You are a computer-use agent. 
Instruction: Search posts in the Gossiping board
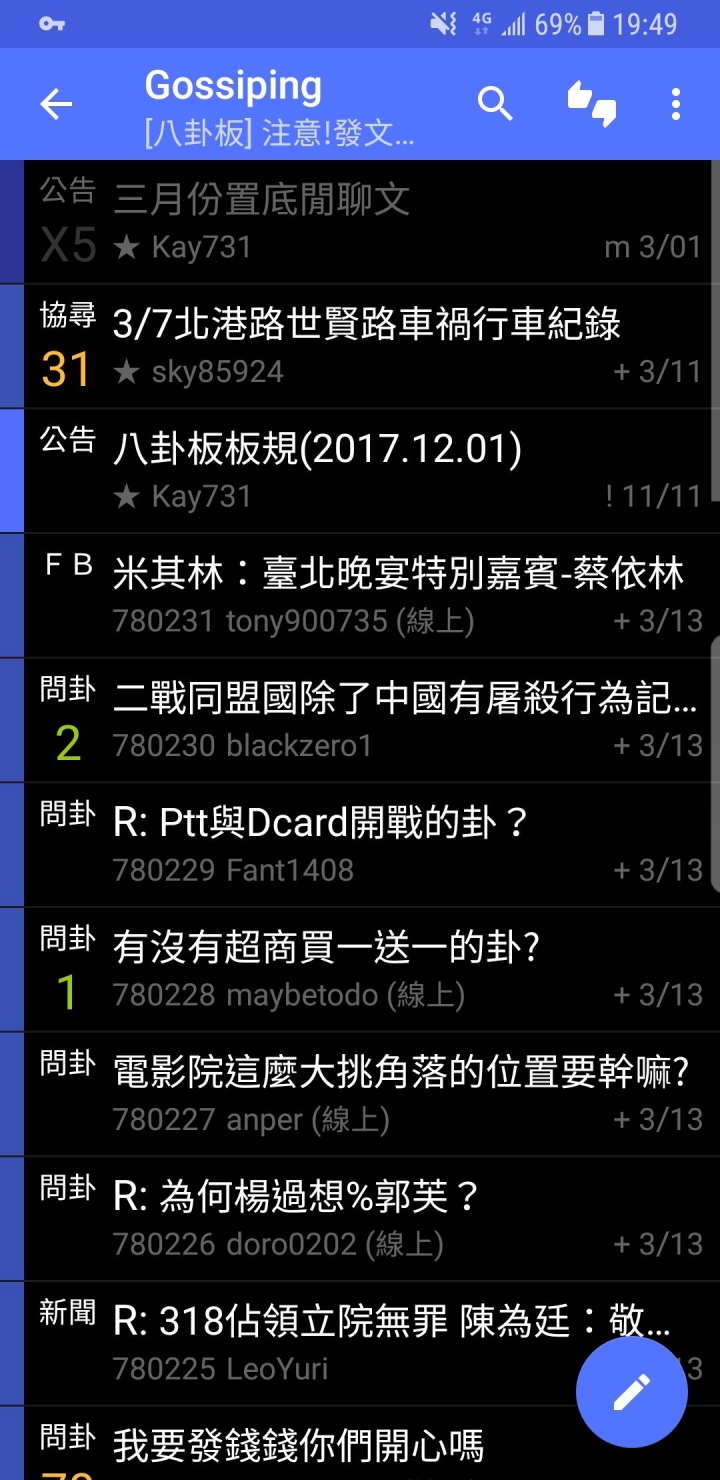point(495,103)
